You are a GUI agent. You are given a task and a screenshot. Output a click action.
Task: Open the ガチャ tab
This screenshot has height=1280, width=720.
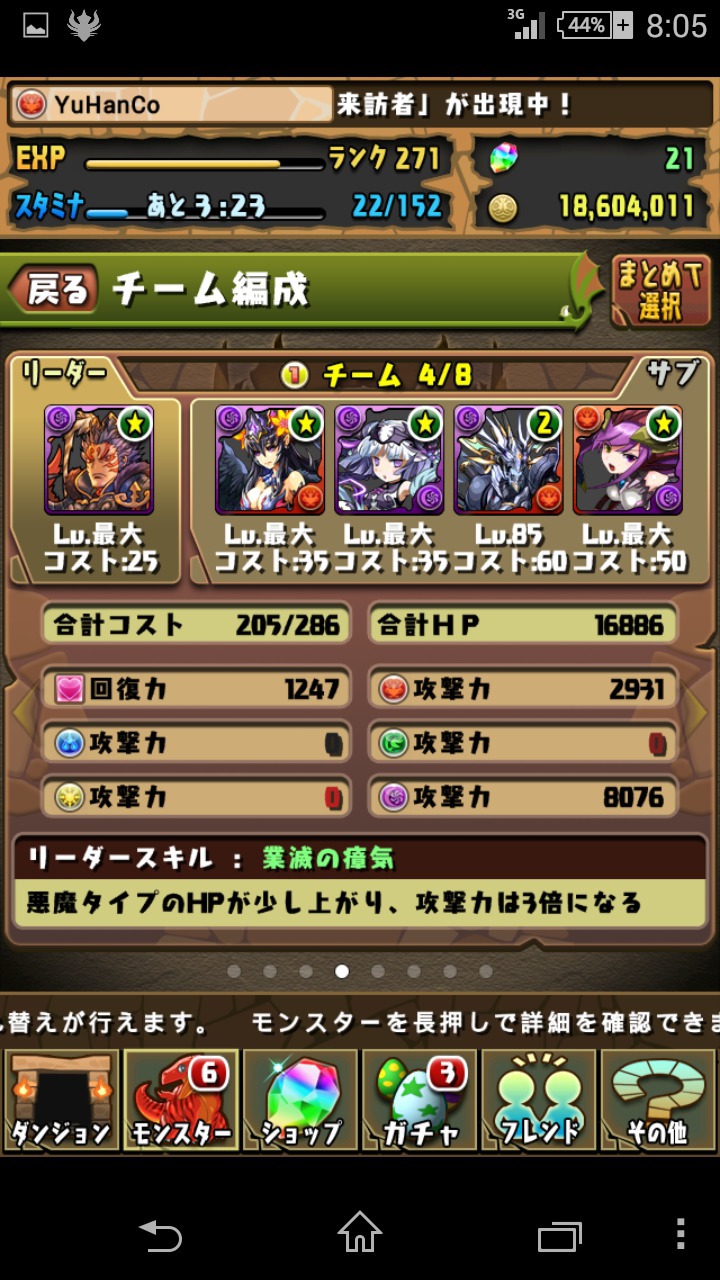point(420,1100)
